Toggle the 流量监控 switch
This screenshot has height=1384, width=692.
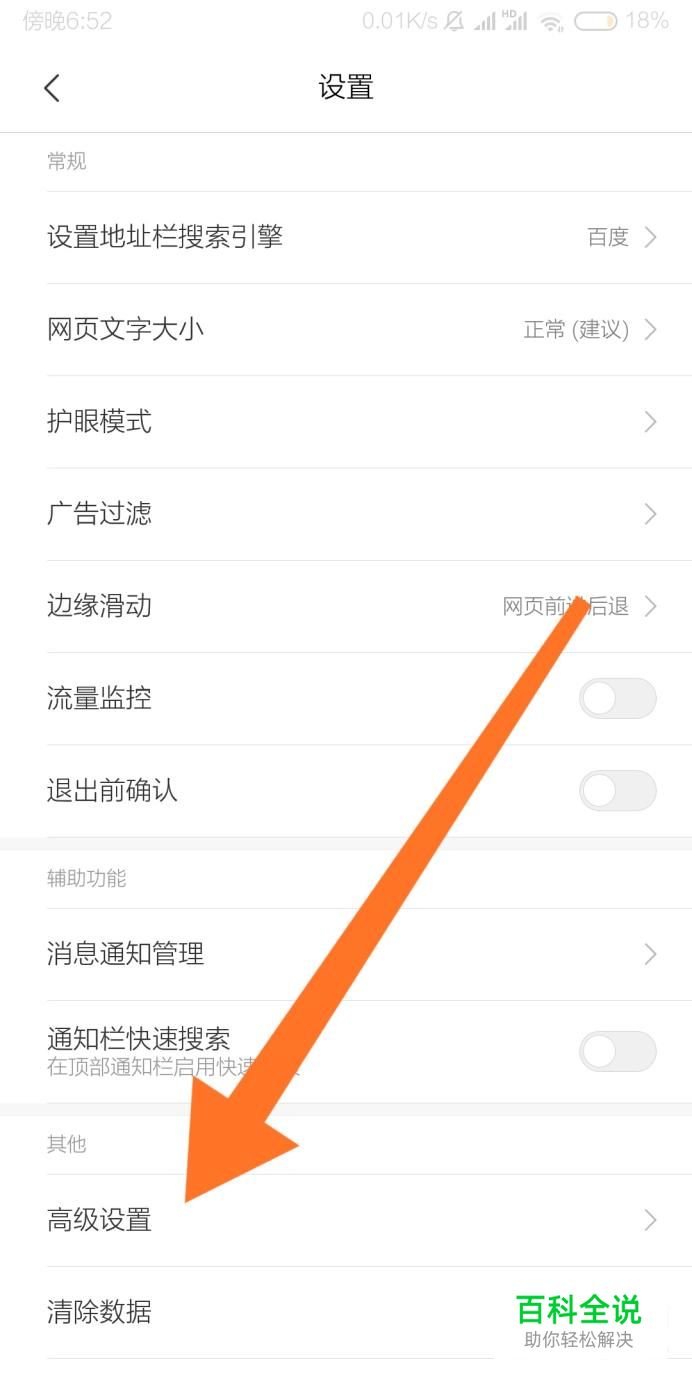click(617, 698)
